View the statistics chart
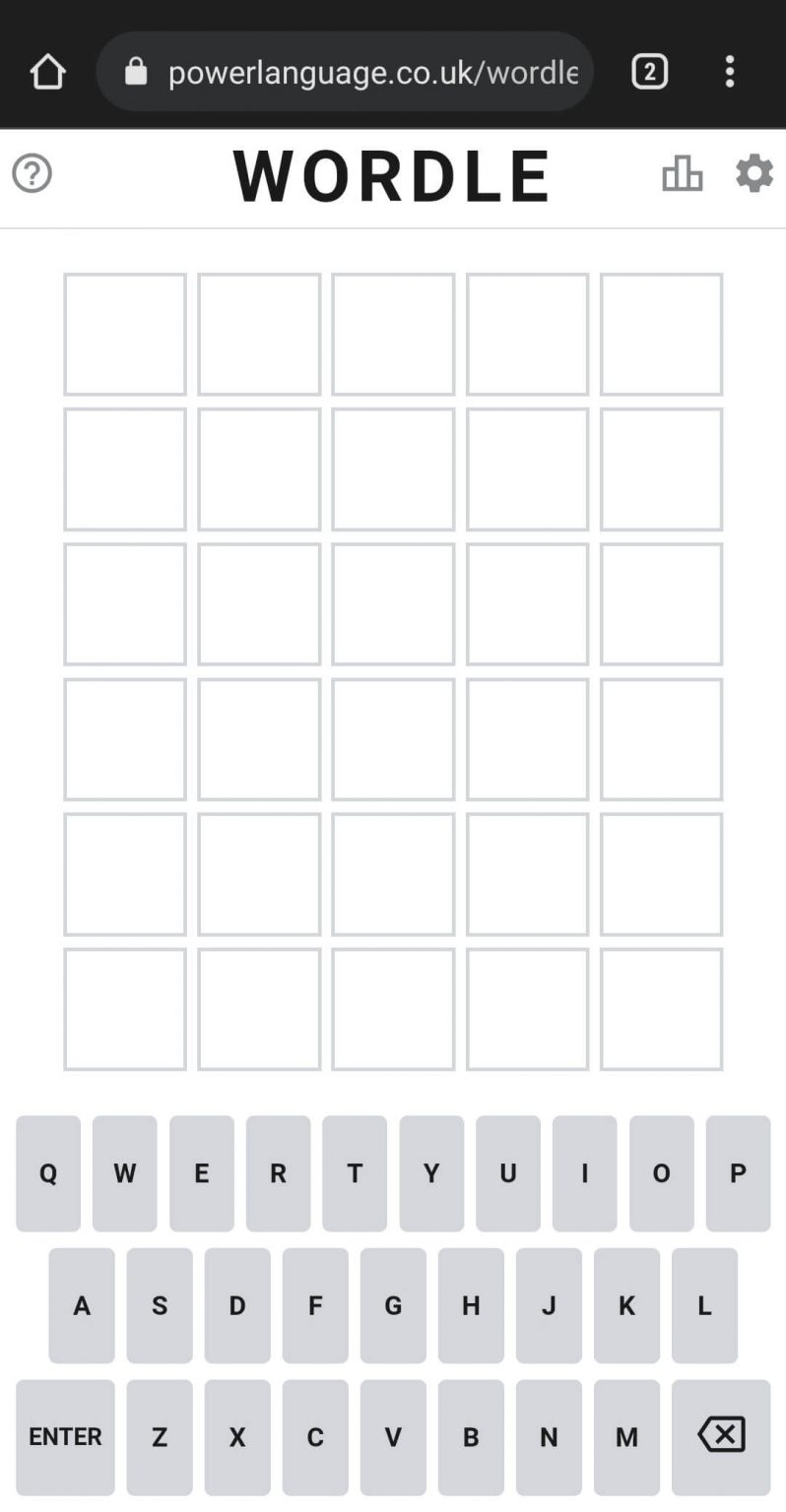This screenshot has height=1512, width=786. coord(682,174)
